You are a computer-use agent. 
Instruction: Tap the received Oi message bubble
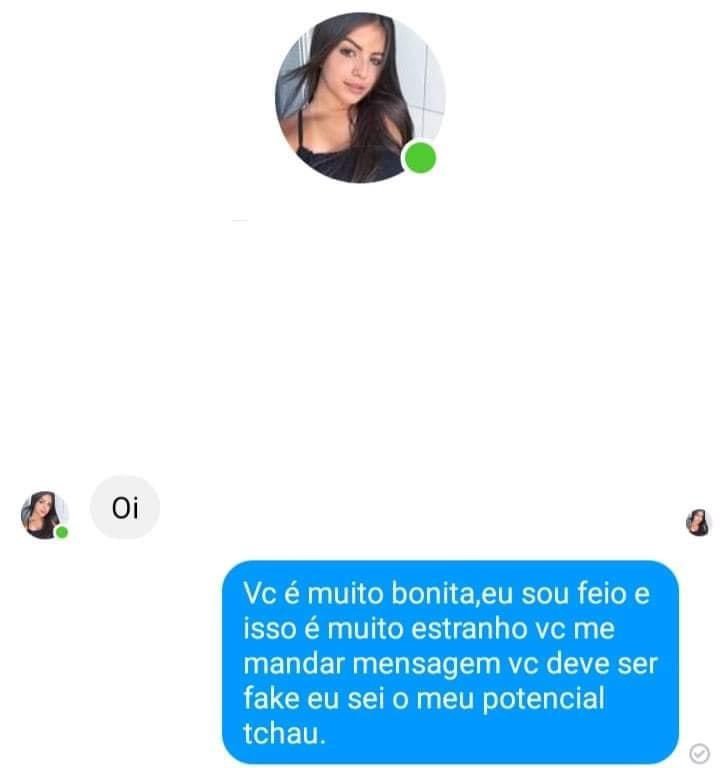[x=125, y=508]
